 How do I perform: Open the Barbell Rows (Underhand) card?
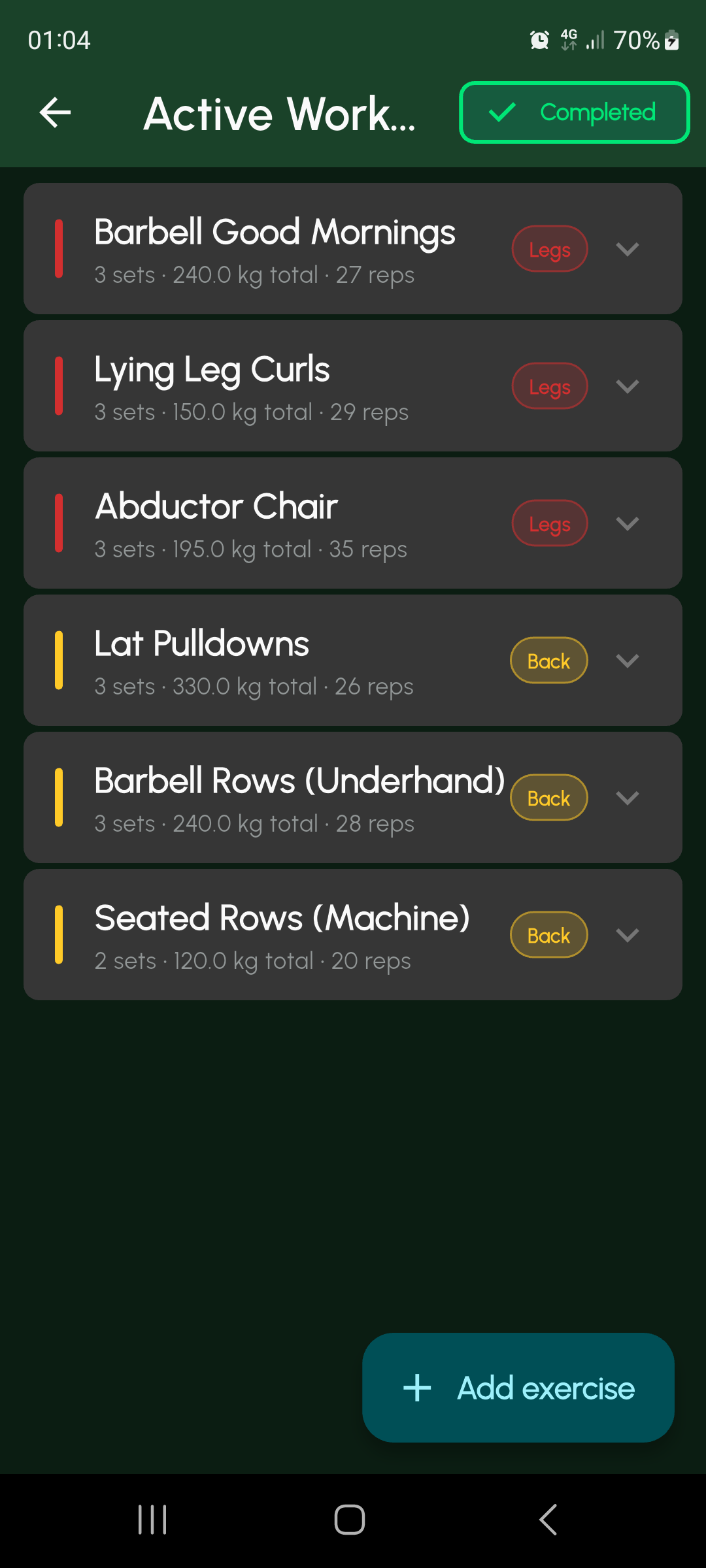pyautogui.click(x=275, y=798)
